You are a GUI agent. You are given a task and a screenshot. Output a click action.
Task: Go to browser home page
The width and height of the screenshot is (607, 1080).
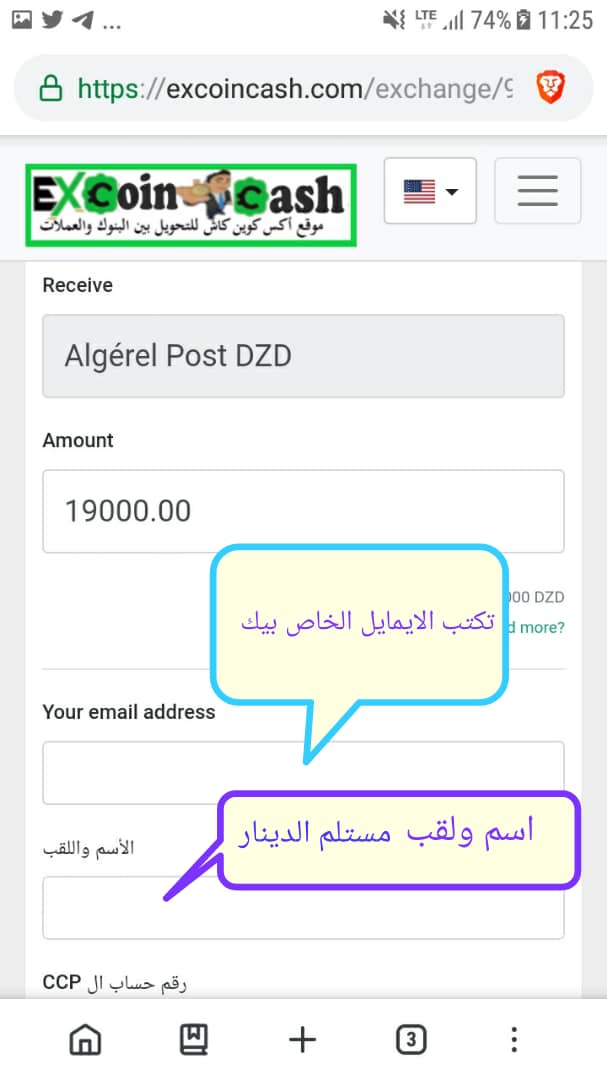tap(85, 1039)
